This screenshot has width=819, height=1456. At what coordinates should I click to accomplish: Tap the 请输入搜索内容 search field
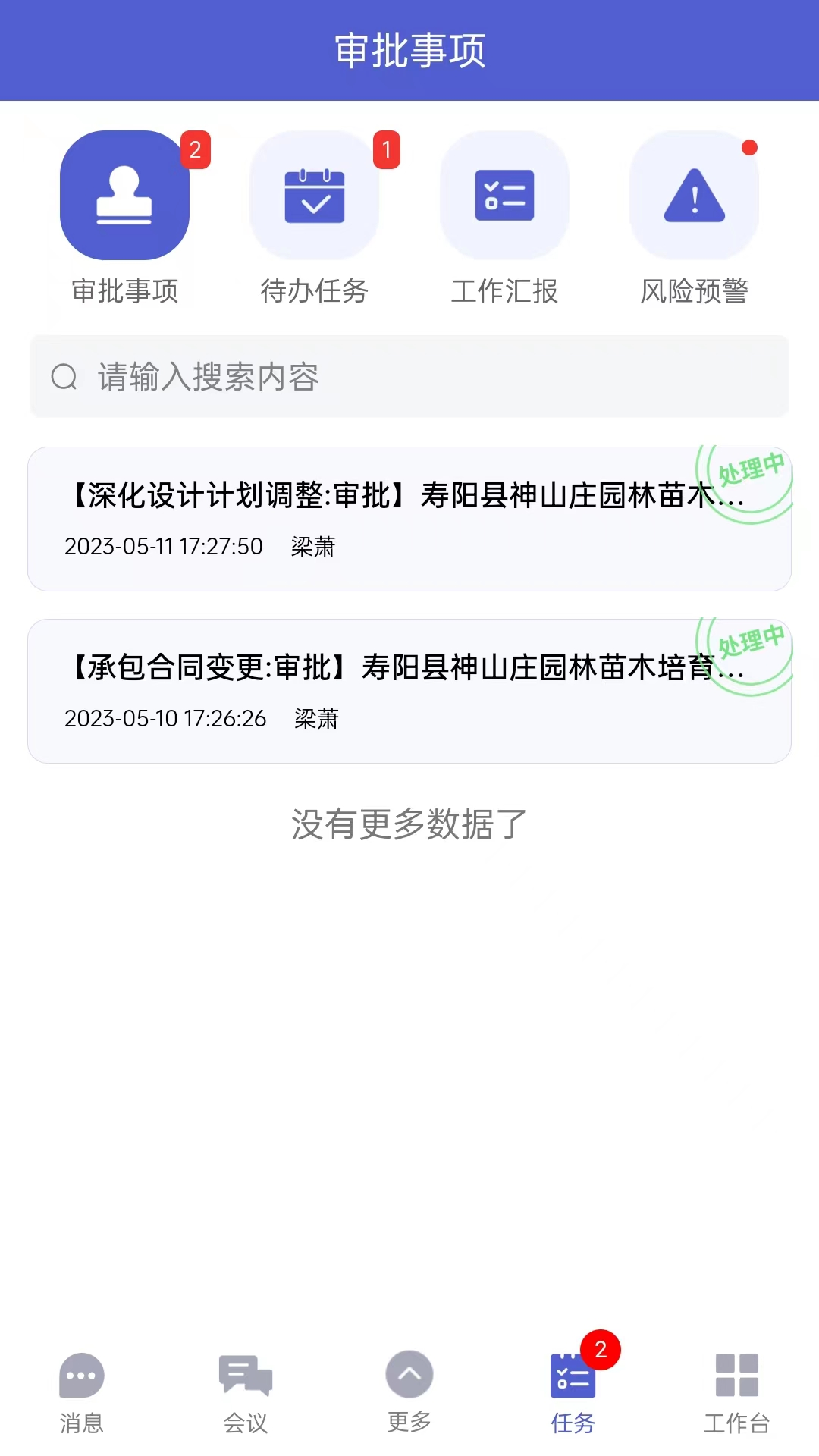[x=409, y=377]
